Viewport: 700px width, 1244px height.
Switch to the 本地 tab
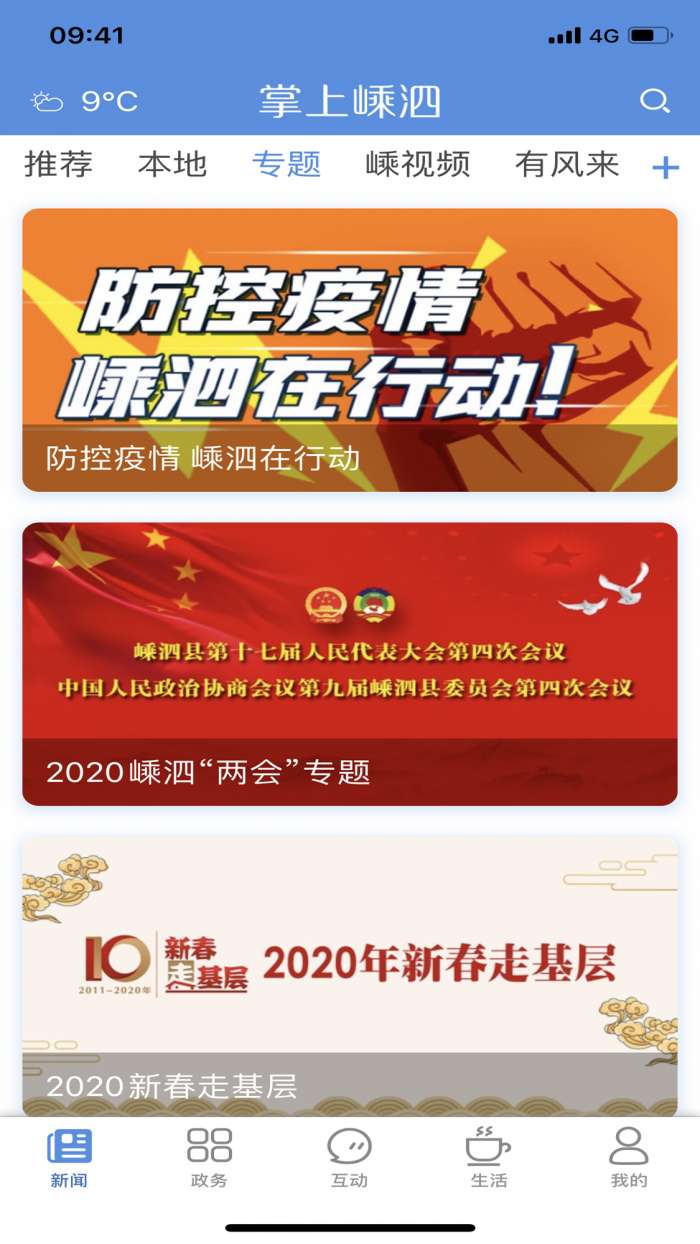172,164
